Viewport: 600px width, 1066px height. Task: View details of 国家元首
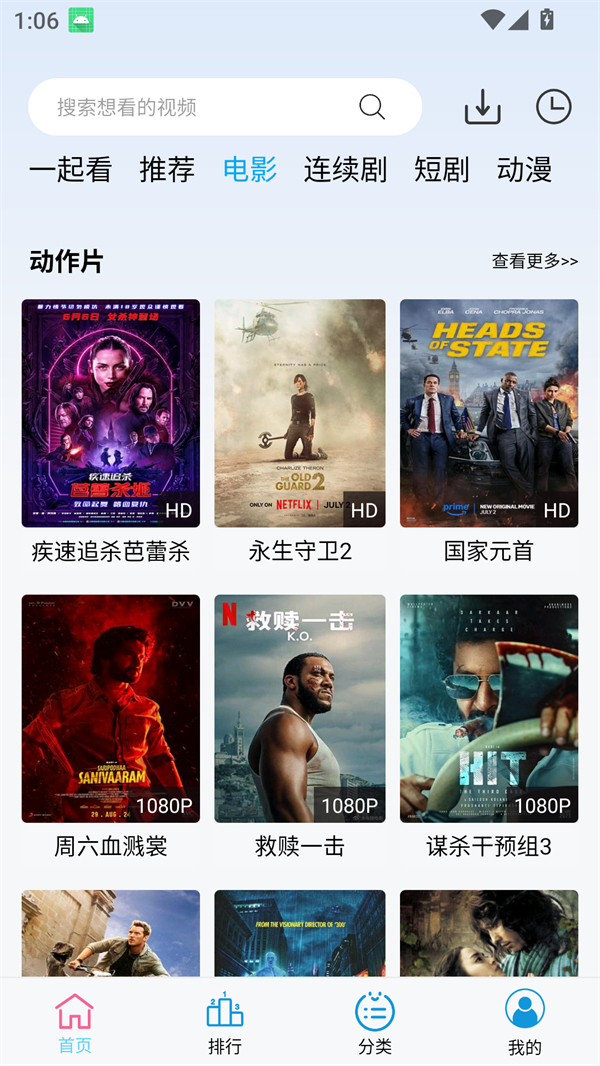click(489, 413)
